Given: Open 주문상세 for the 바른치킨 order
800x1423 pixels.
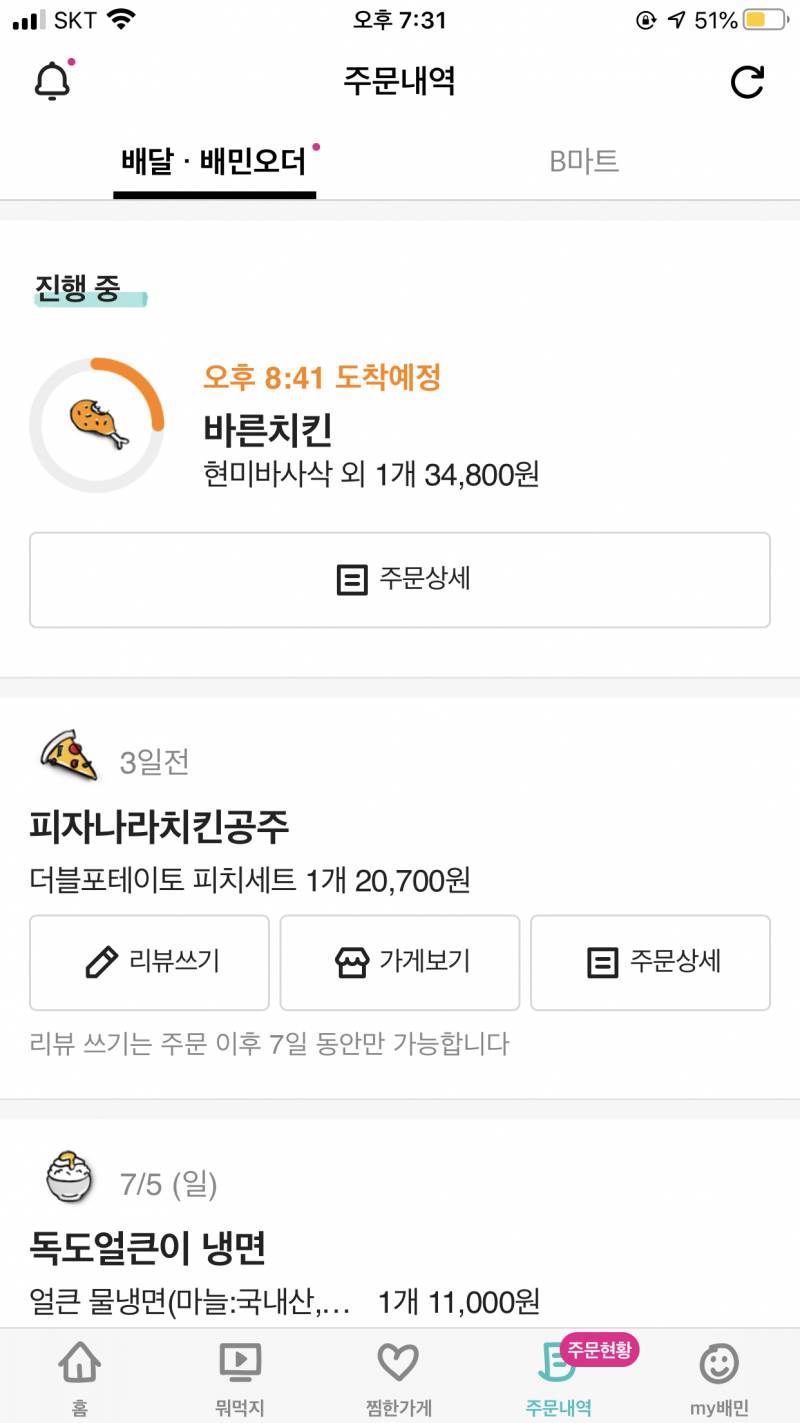Looking at the screenshot, I should pos(400,580).
